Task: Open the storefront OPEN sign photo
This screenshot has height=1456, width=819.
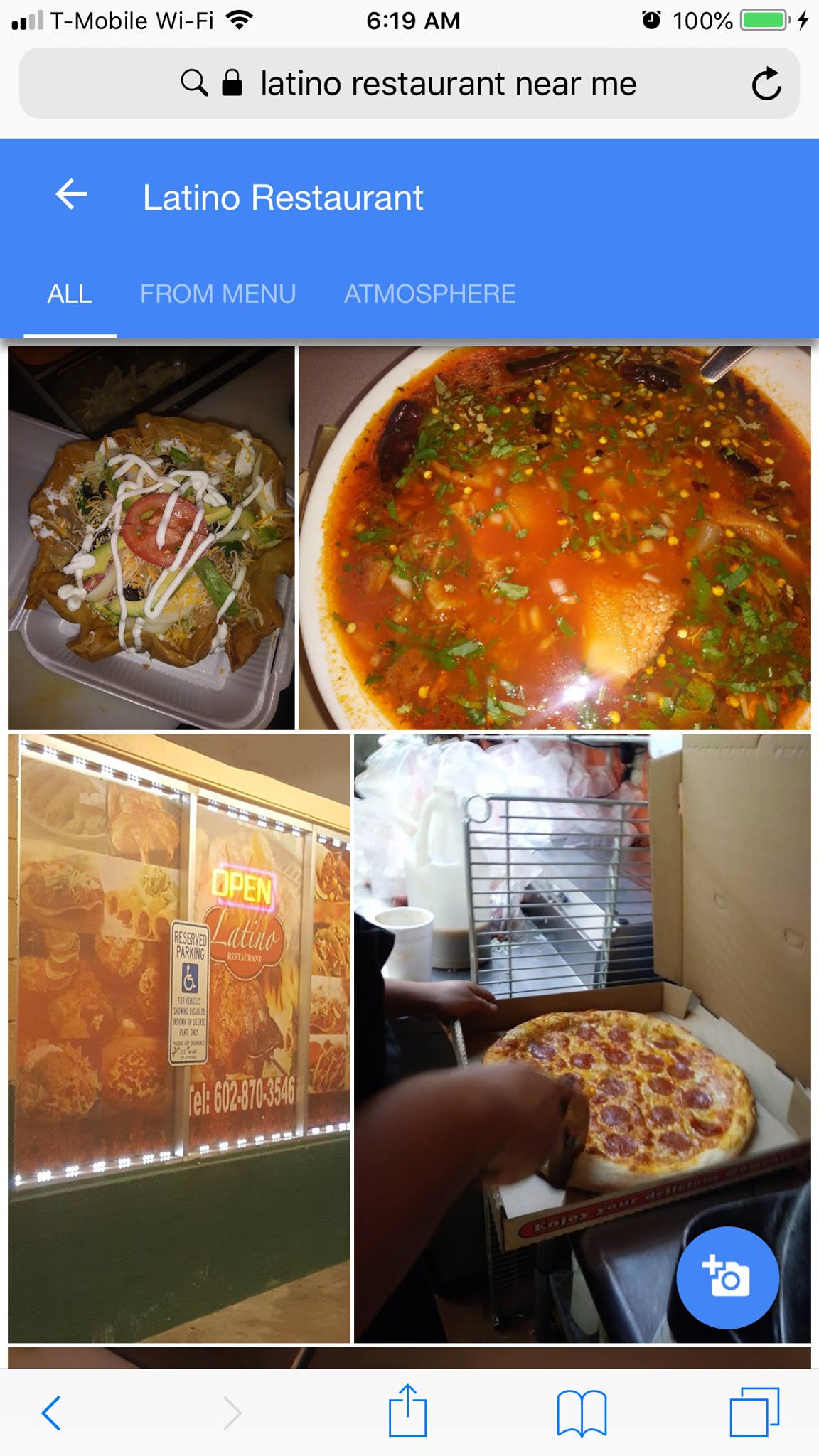Action: click(x=179, y=1038)
